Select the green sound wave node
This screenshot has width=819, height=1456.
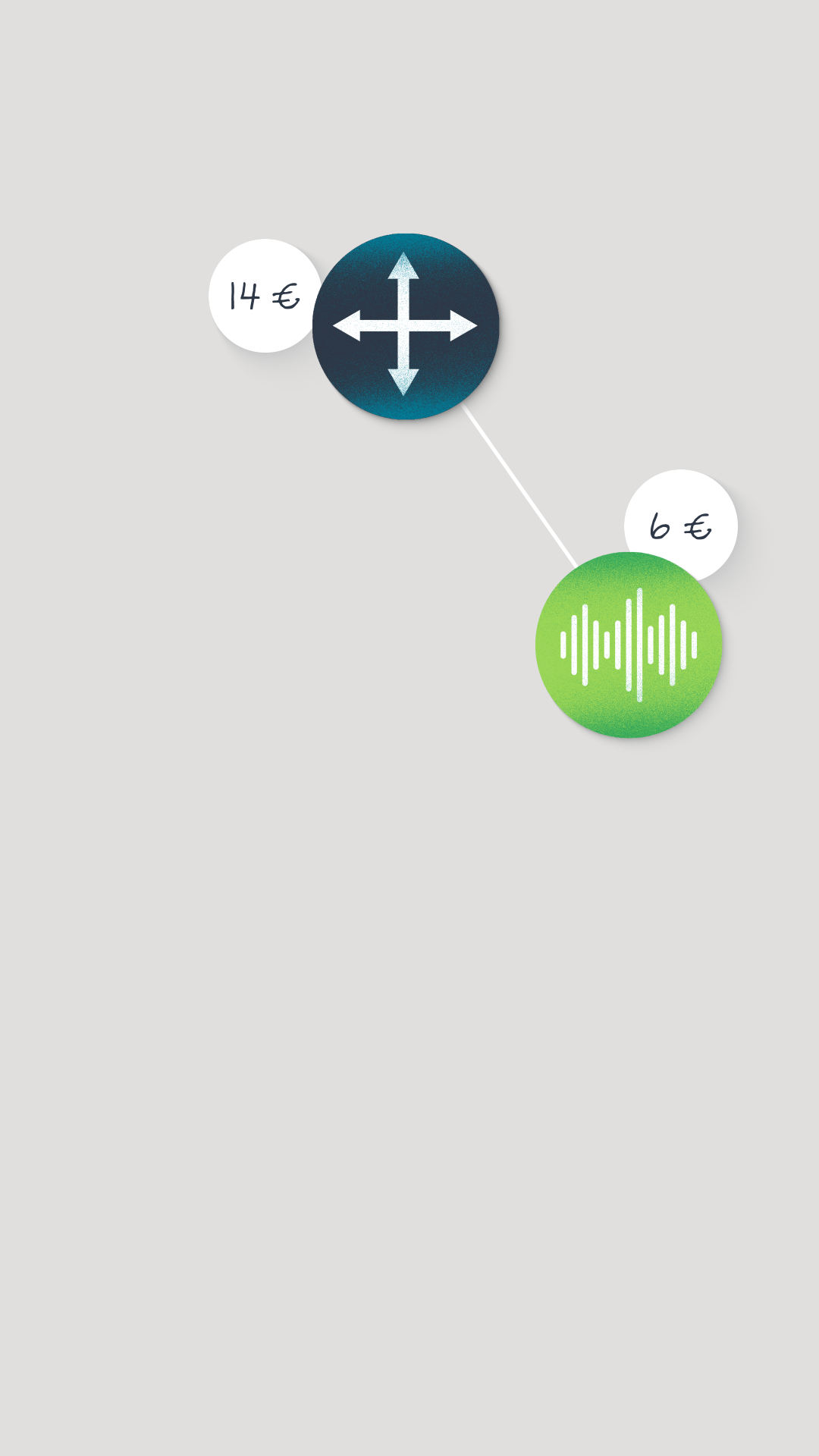[629, 645]
